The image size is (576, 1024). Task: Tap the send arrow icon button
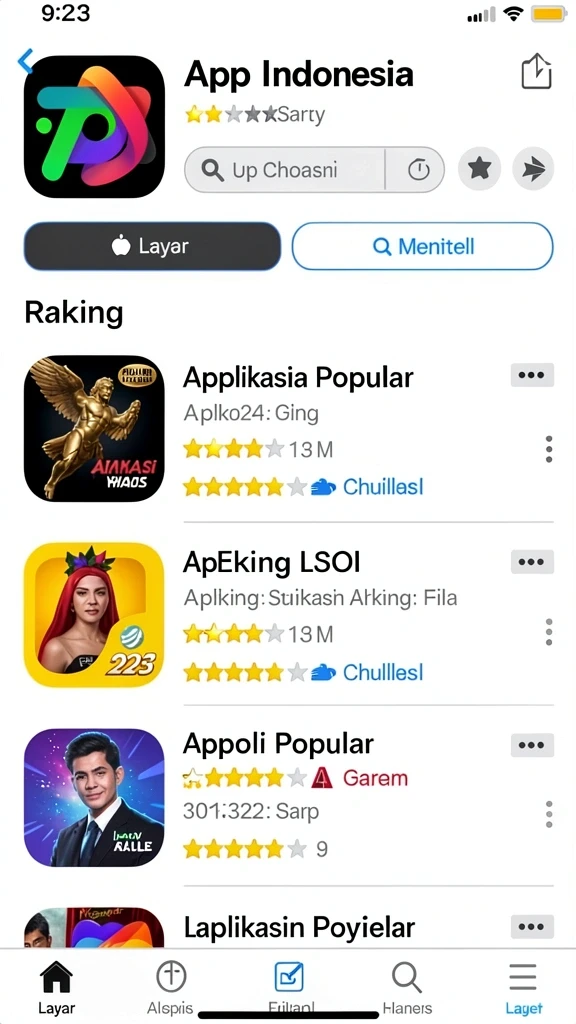click(534, 169)
